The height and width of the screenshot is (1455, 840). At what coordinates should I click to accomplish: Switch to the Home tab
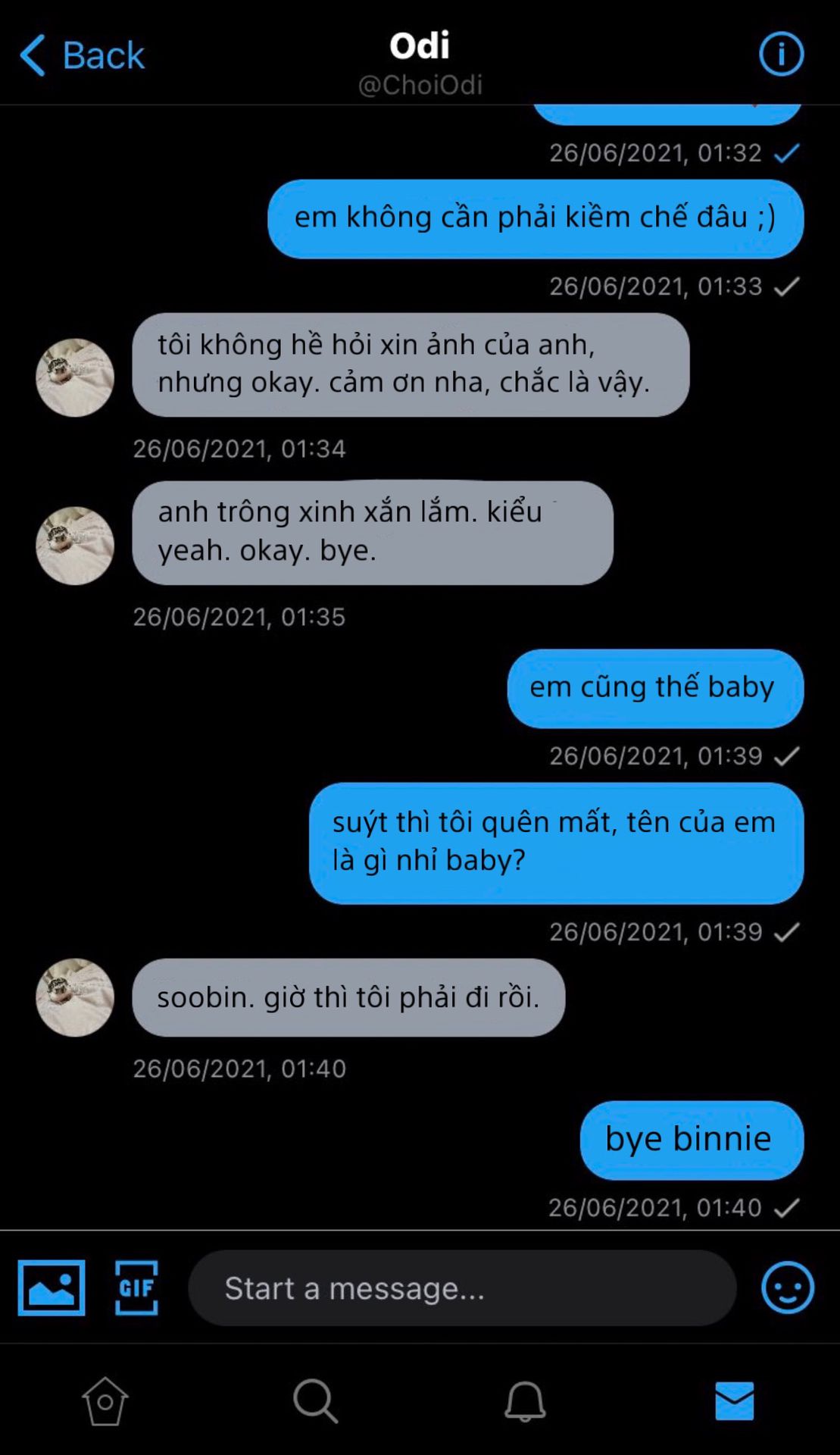105,1401
